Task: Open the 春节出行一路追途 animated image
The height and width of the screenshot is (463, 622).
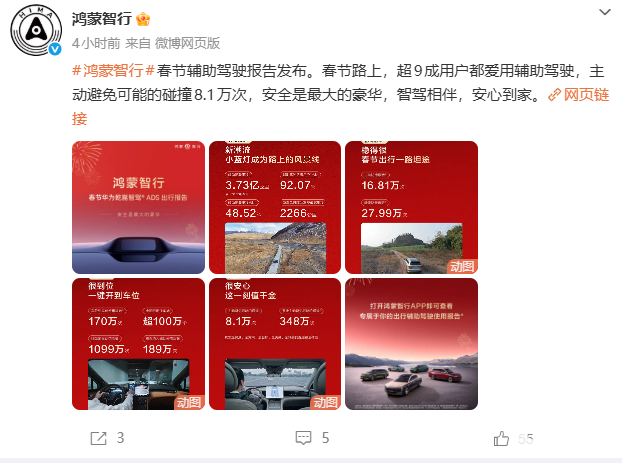Action: 410,207
